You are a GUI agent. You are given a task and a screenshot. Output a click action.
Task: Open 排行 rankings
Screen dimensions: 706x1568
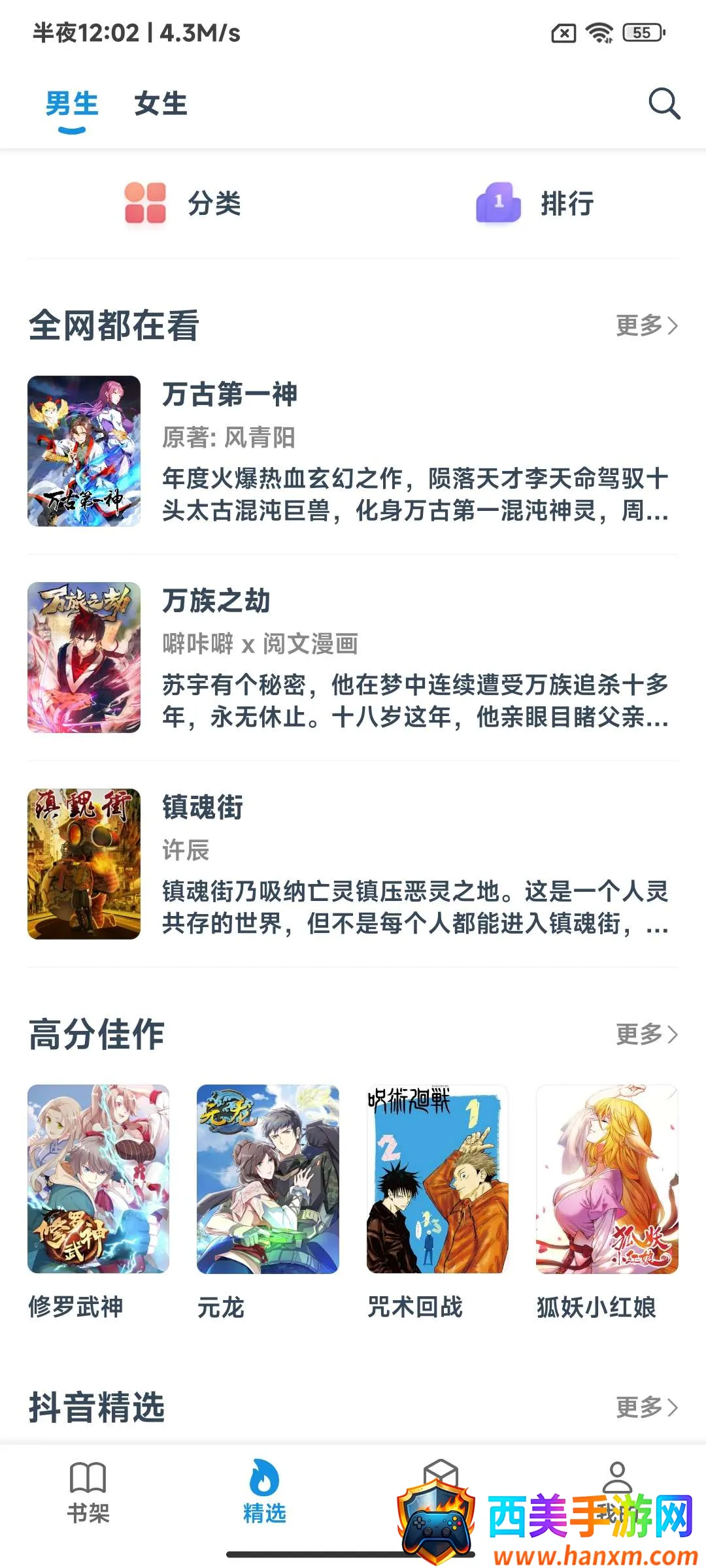tap(535, 203)
